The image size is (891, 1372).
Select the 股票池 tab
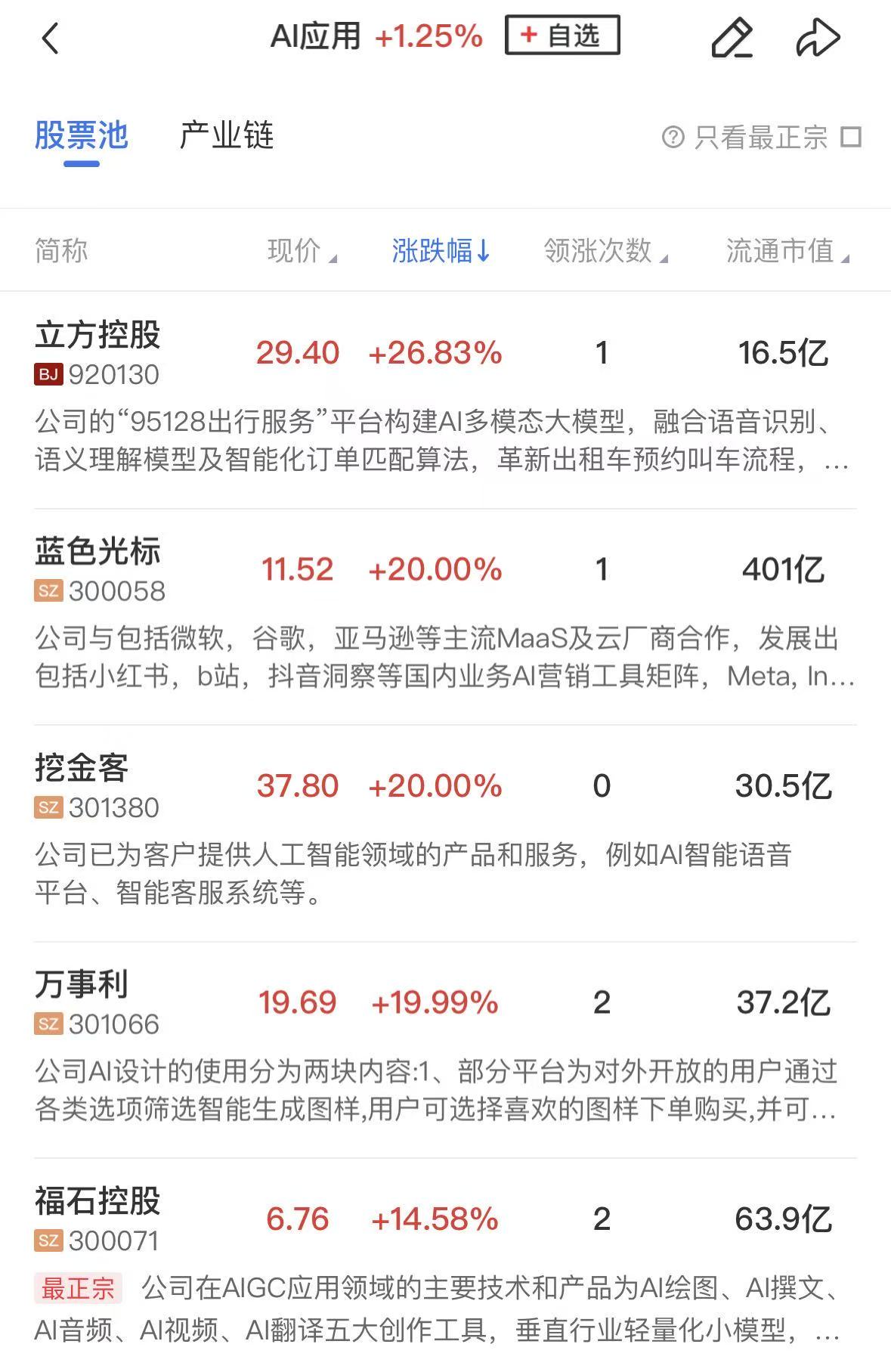coord(82,136)
